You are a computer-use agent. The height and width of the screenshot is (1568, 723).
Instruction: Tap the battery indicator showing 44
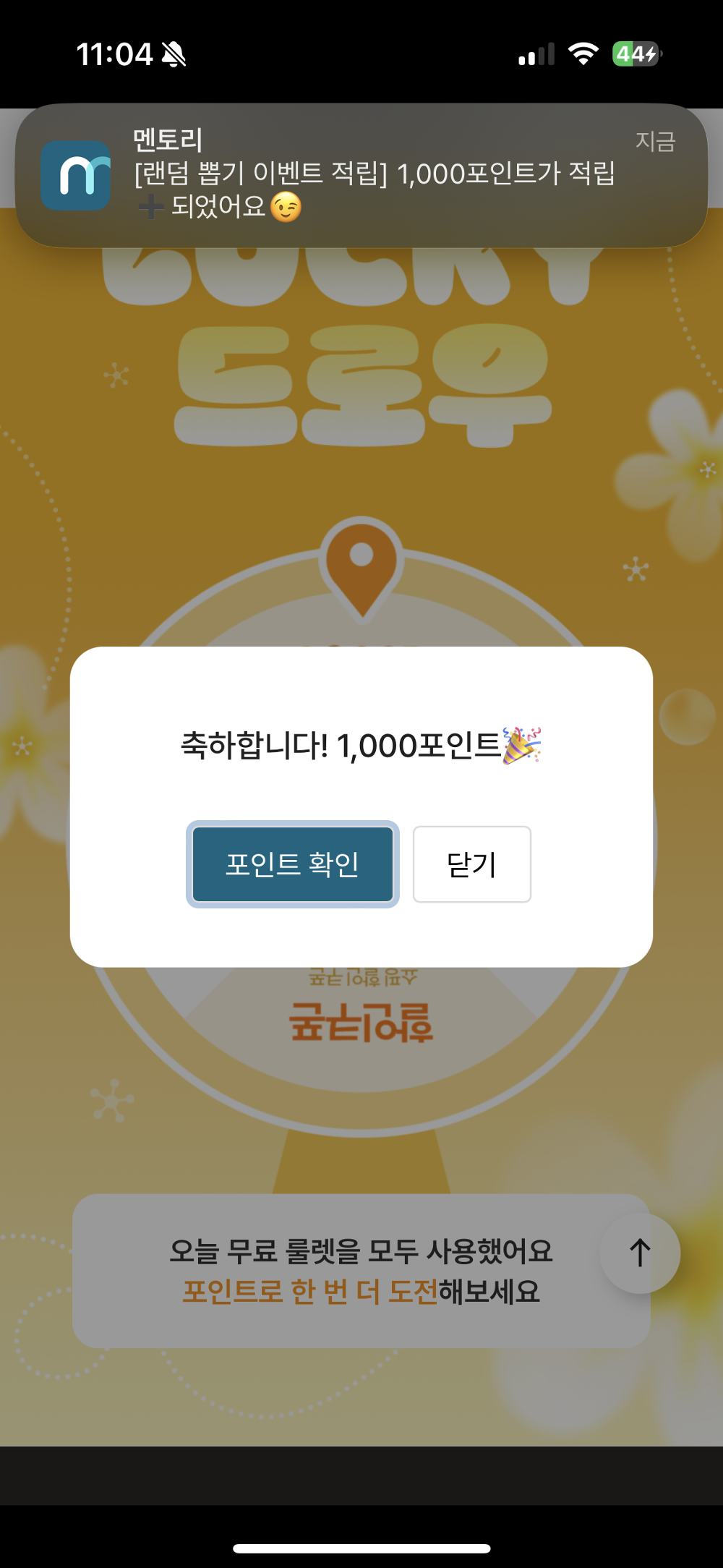coord(635,52)
